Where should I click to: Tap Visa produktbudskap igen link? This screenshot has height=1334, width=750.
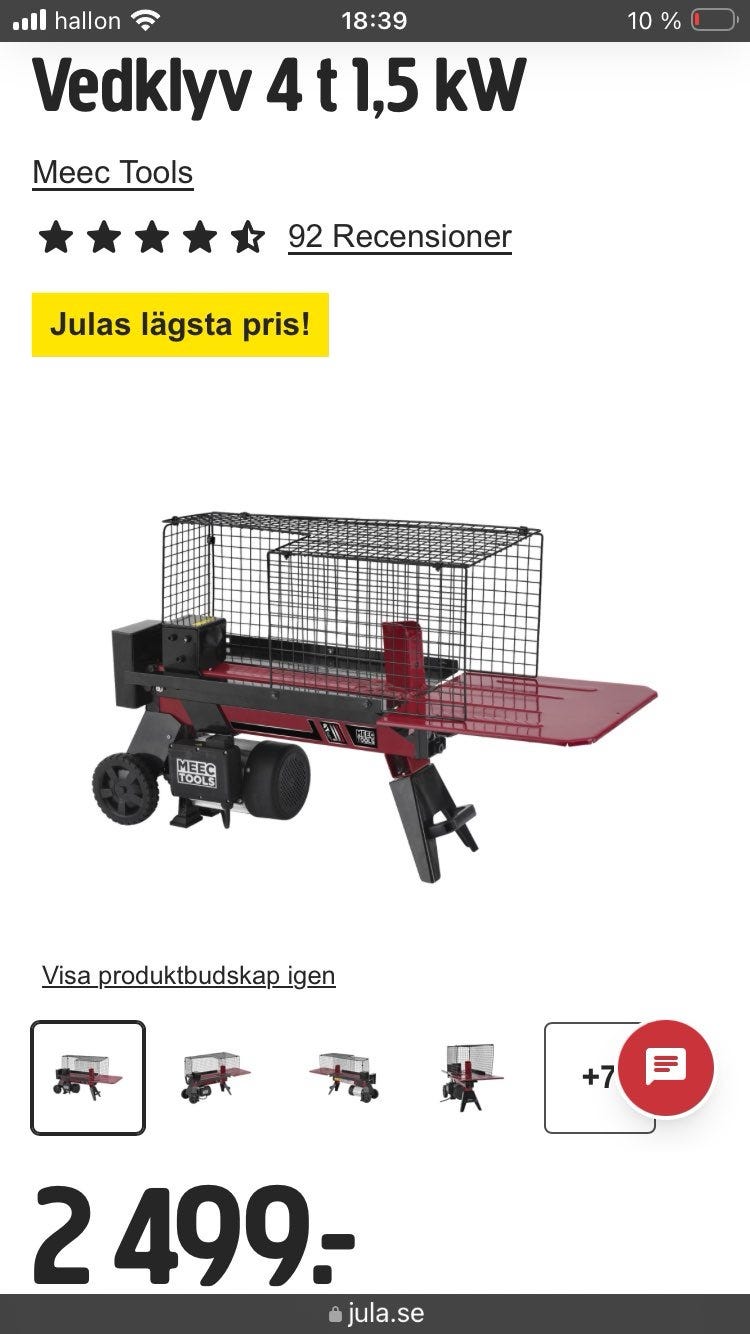(x=188, y=975)
